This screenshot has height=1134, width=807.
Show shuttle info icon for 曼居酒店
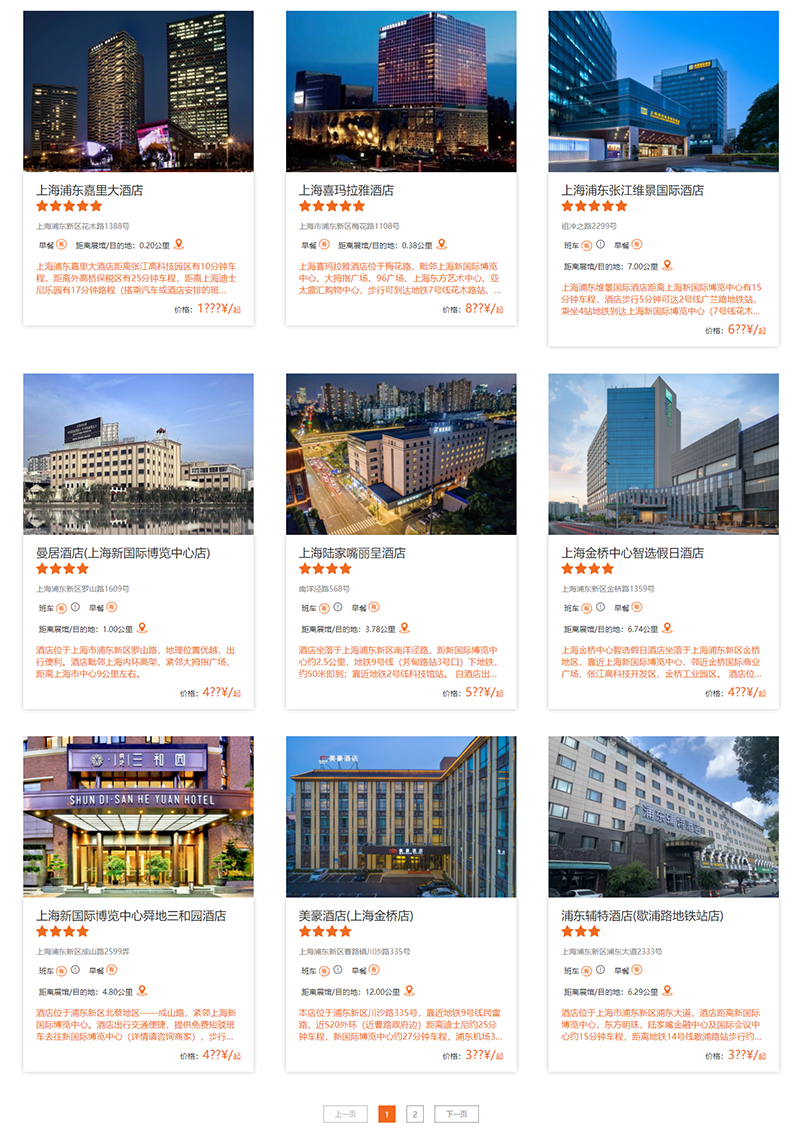[74, 607]
